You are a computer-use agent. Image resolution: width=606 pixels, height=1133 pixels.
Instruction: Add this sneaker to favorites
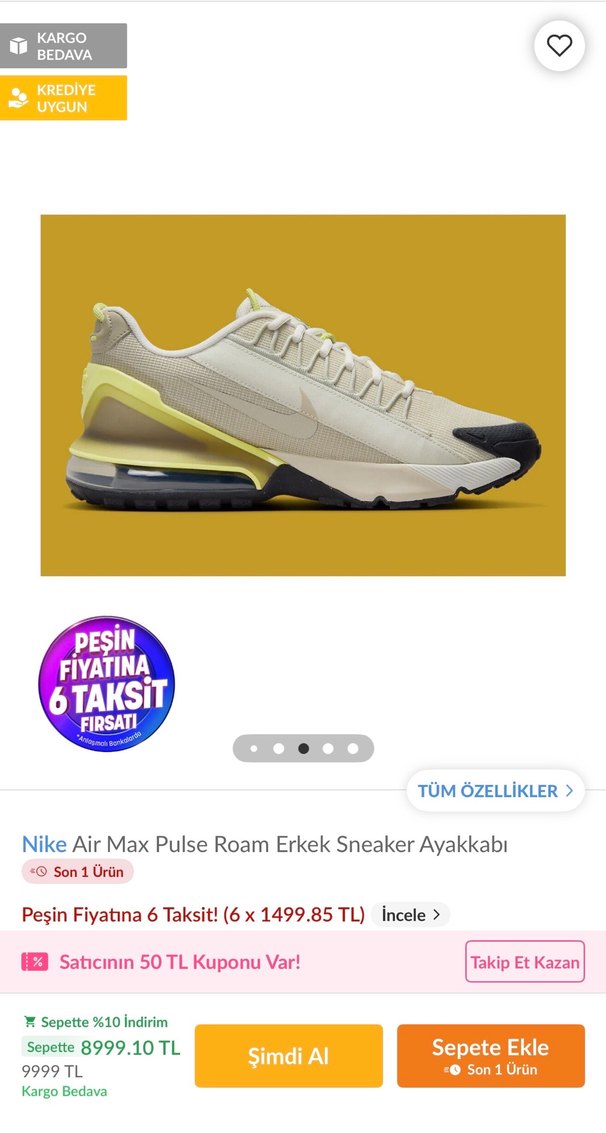pyautogui.click(x=559, y=46)
